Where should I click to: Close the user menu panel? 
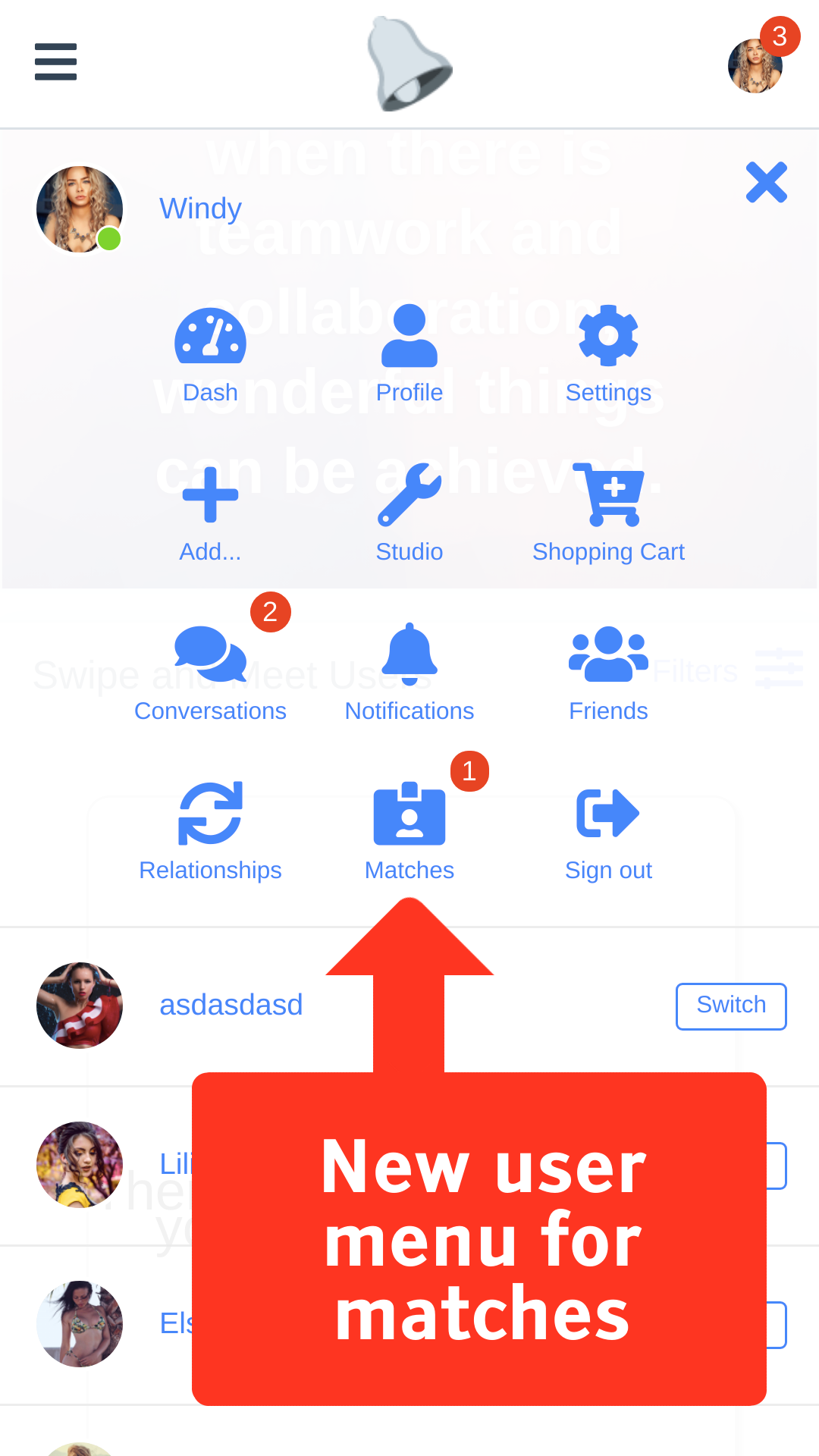click(x=766, y=182)
